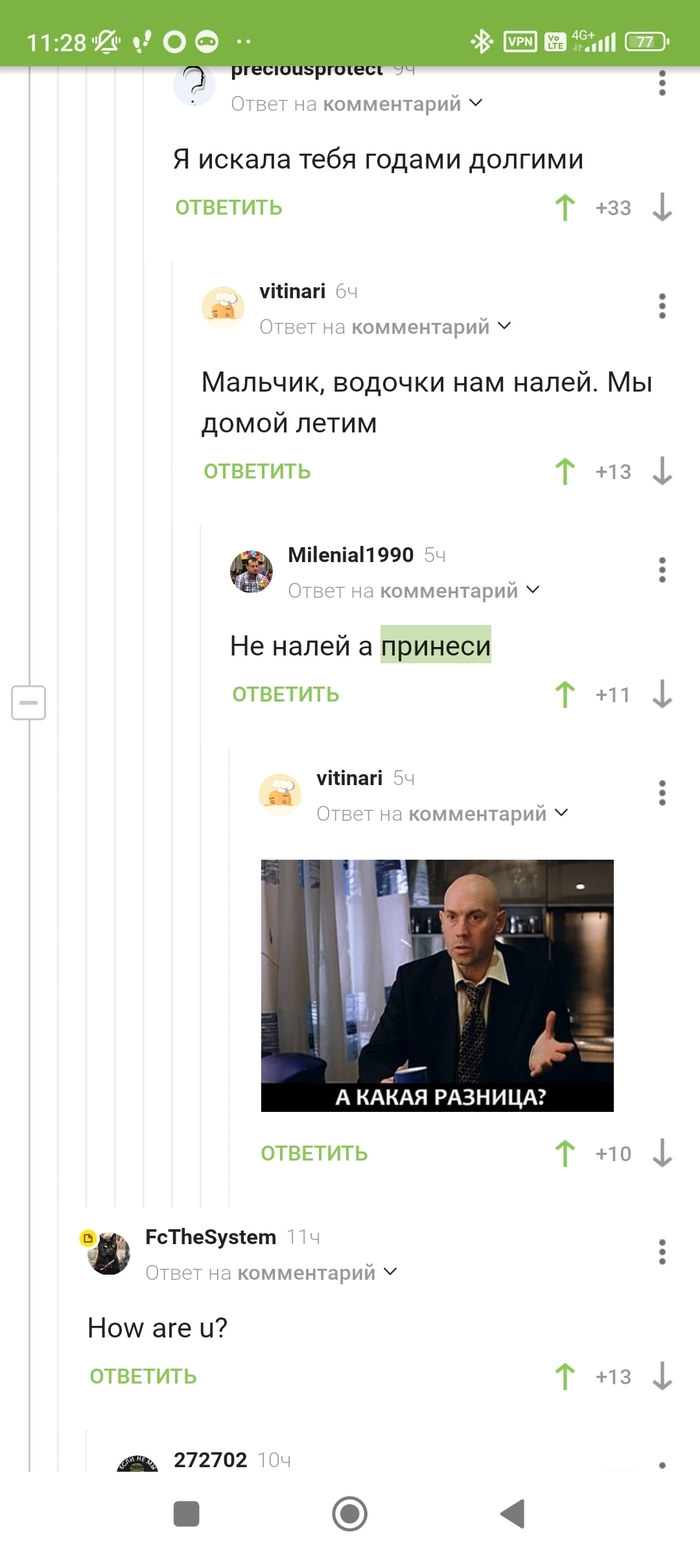The image size is (700, 1556).
Task: Reply to the comment "Я искала тебя годами долгими"
Action: point(228,208)
